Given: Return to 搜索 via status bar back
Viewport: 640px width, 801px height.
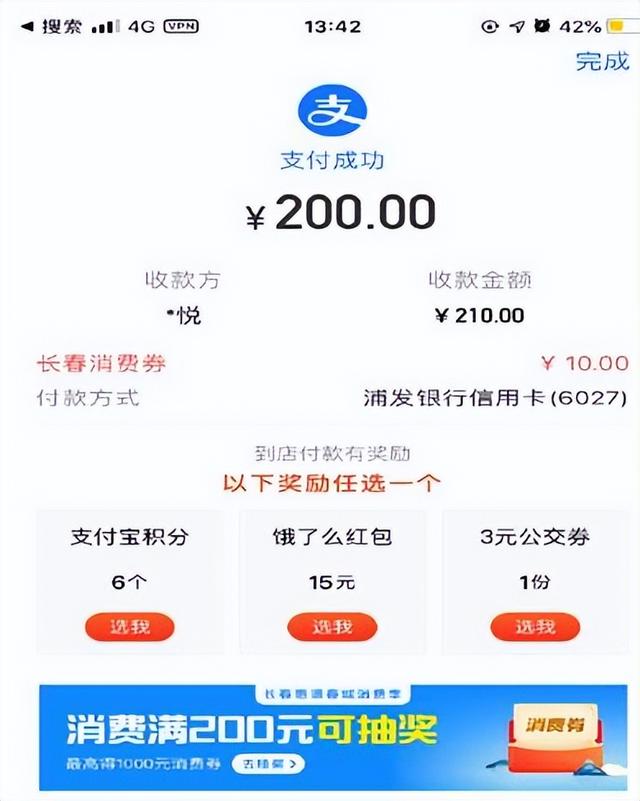Looking at the screenshot, I should click(x=50, y=26).
